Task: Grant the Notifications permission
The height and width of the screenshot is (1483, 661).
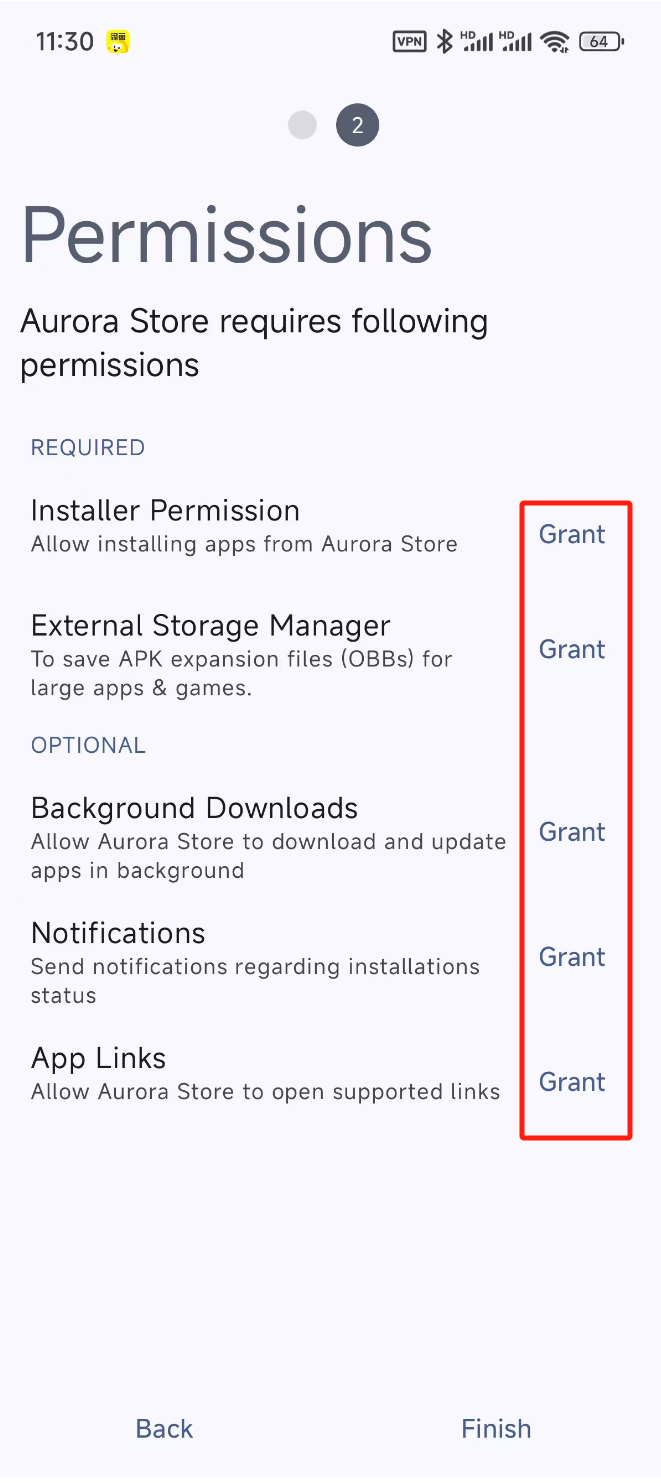Action: (x=572, y=957)
